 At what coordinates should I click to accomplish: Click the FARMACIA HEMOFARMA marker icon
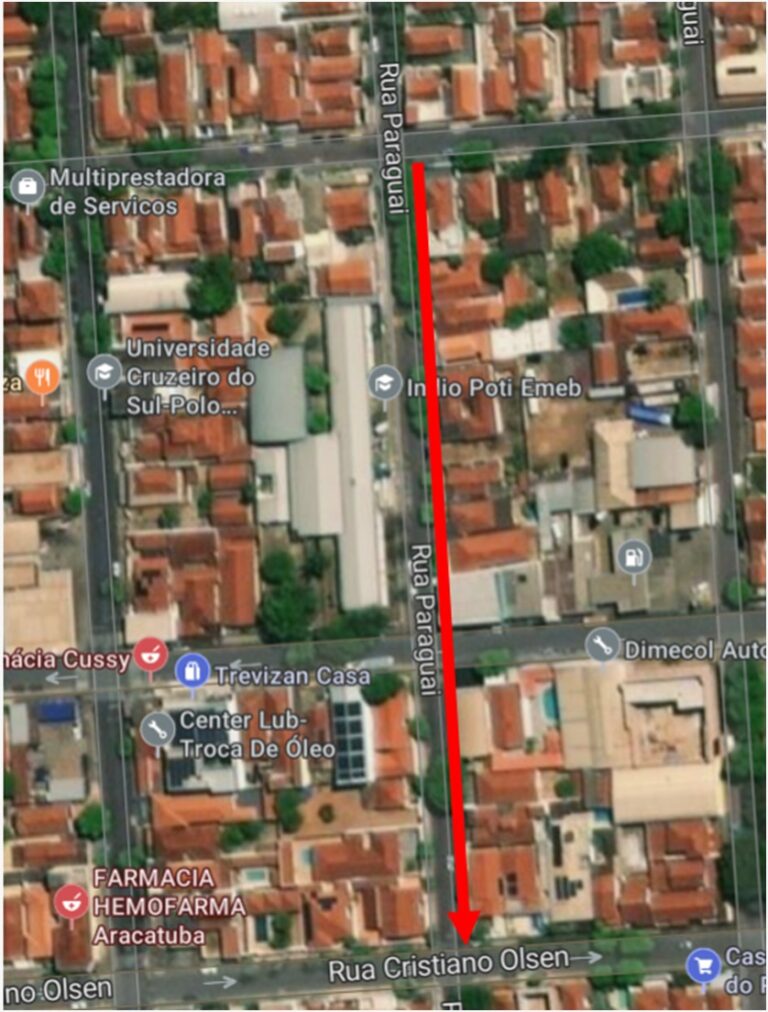[x=68, y=901]
